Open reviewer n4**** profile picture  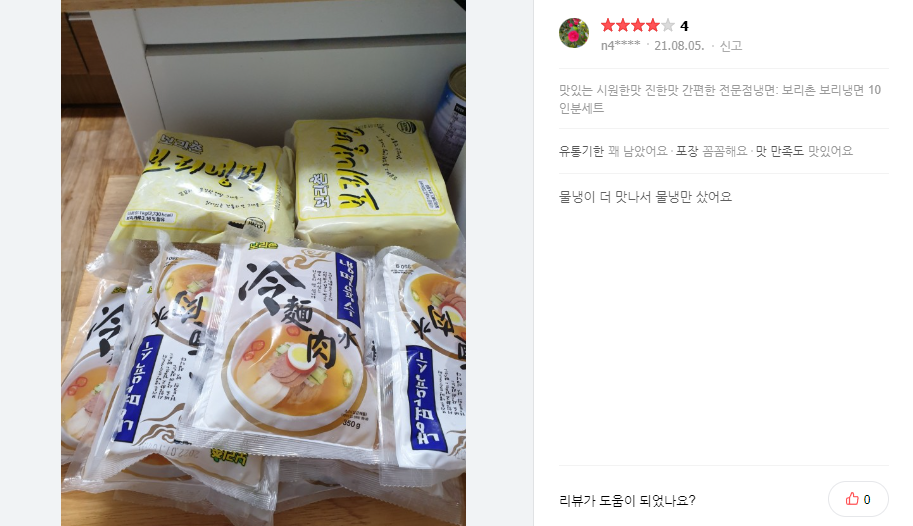click(574, 33)
